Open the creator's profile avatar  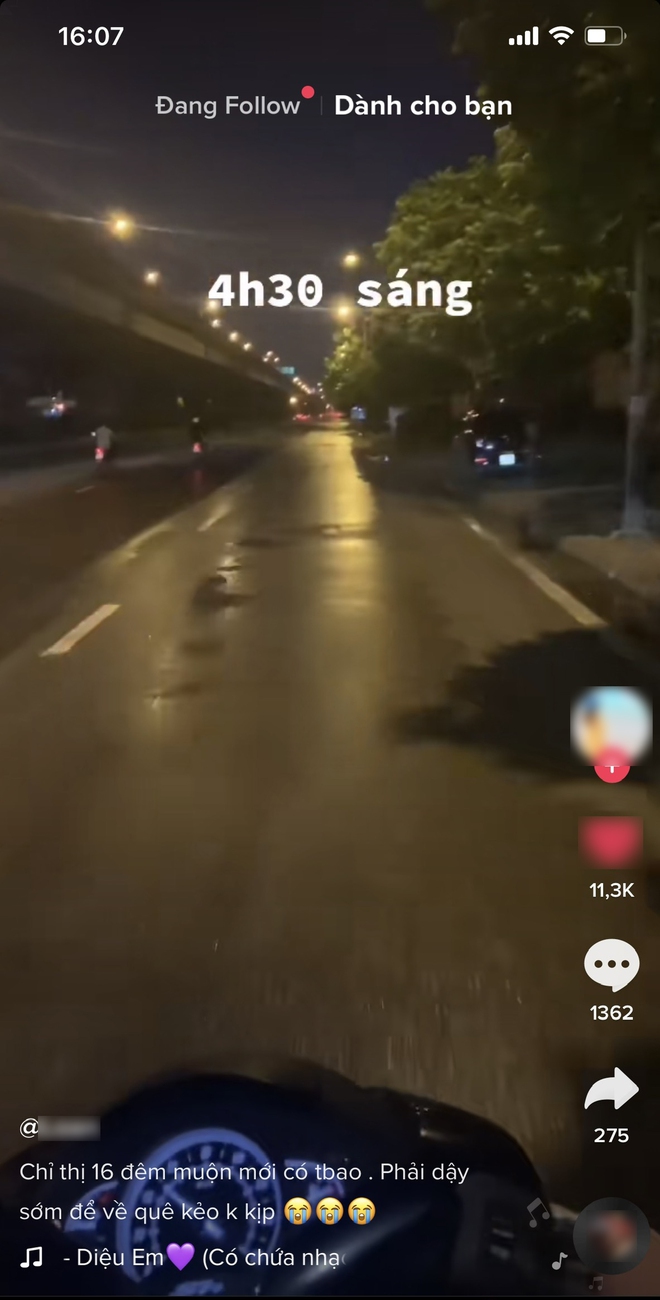pos(610,723)
